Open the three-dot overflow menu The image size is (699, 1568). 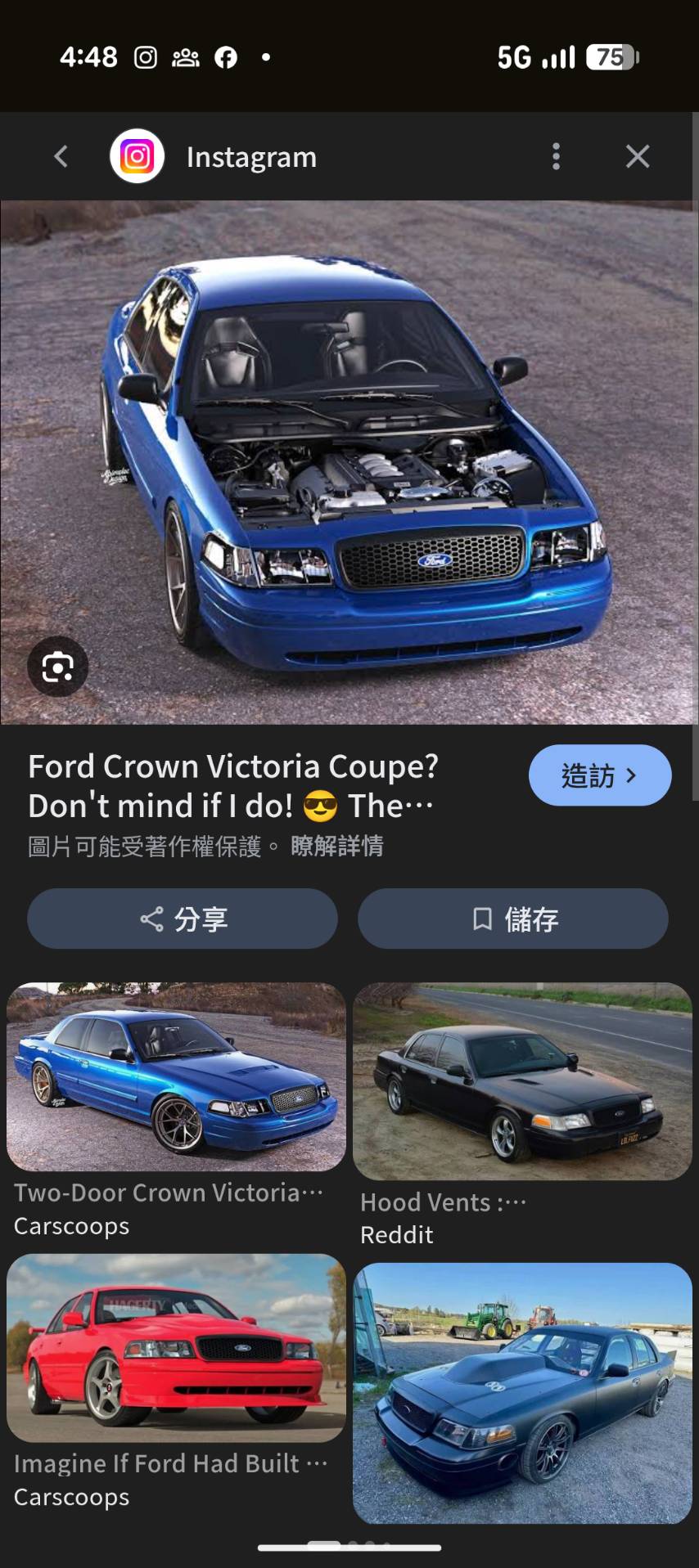pos(556,156)
